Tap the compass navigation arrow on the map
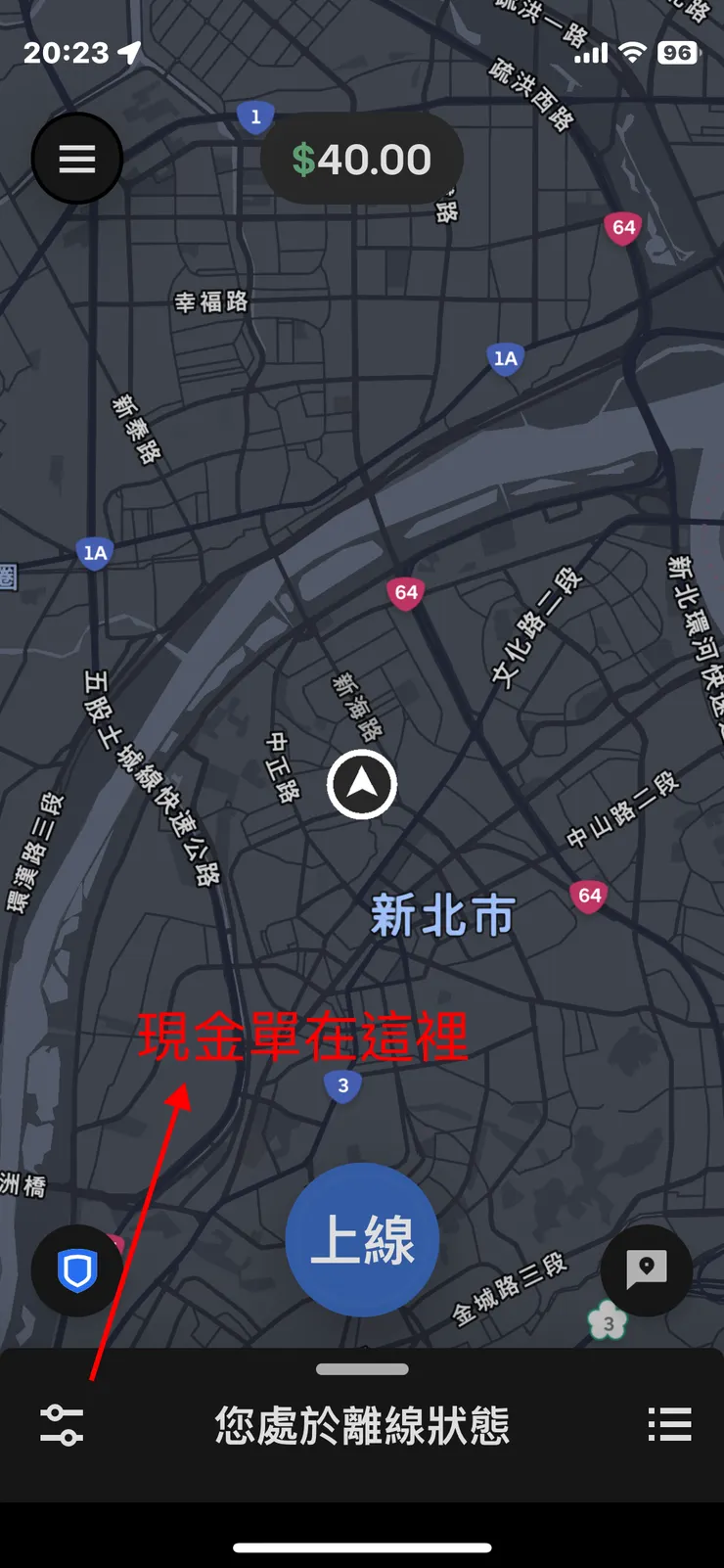The height and width of the screenshot is (1568, 724). click(361, 784)
